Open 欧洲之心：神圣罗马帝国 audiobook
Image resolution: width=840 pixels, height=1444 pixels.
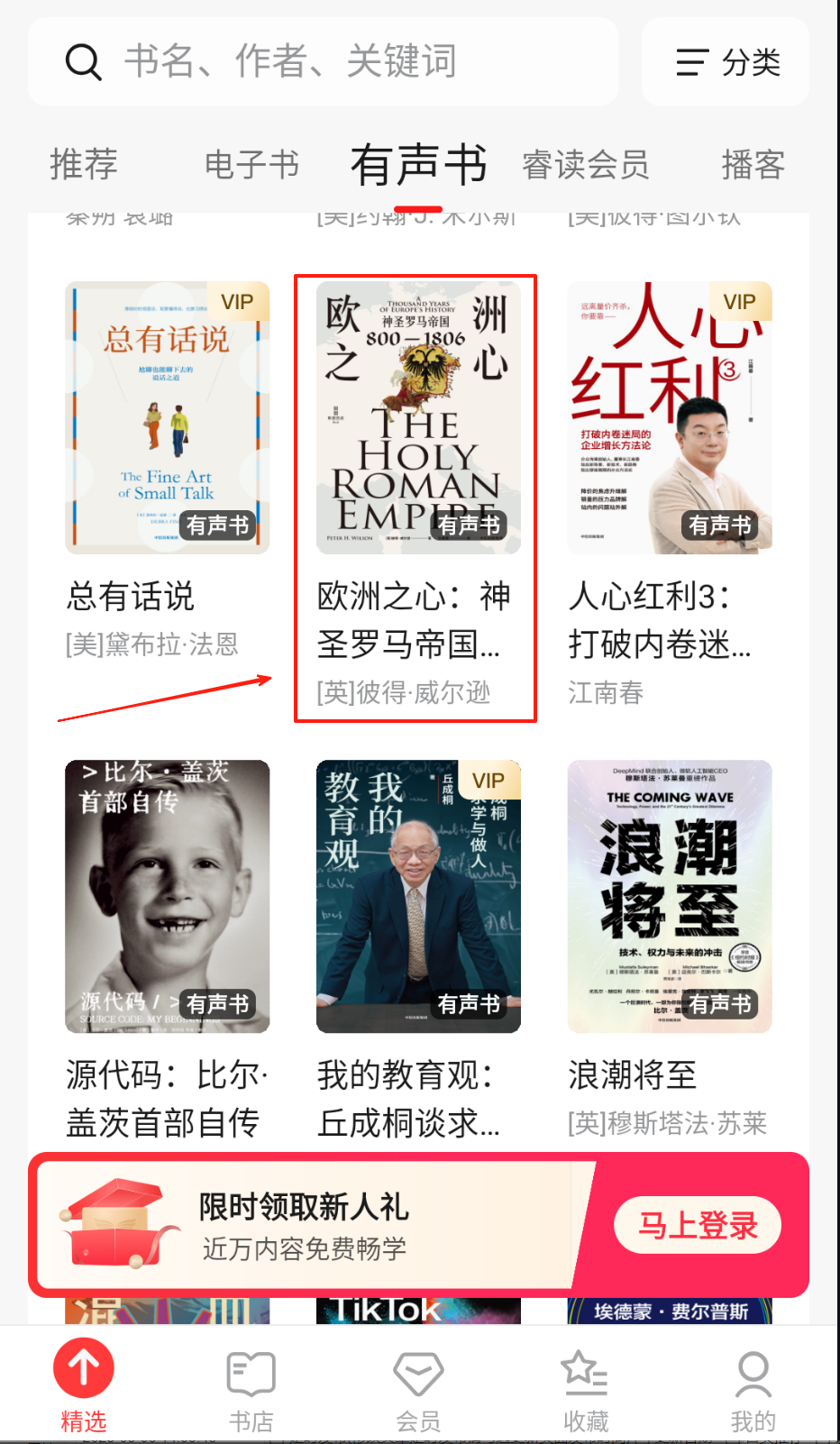tap(418, 418)
